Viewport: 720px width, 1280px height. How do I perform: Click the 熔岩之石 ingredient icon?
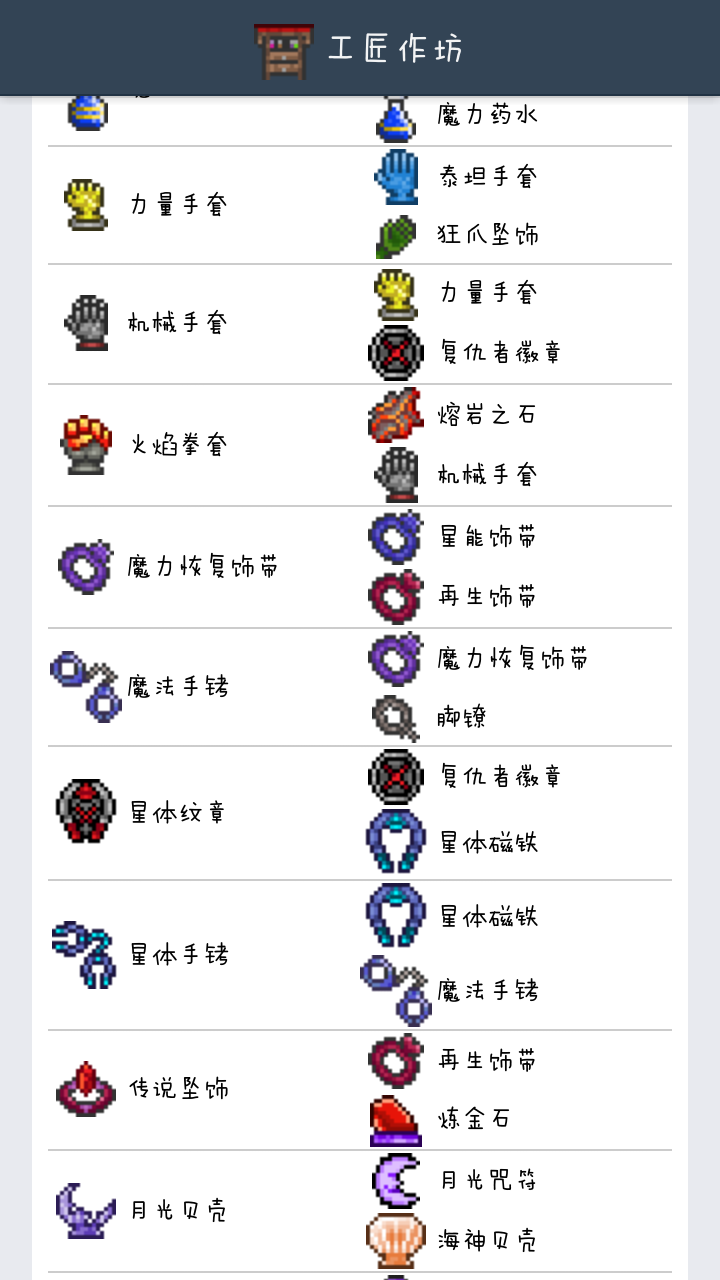[x=396, y=414]
